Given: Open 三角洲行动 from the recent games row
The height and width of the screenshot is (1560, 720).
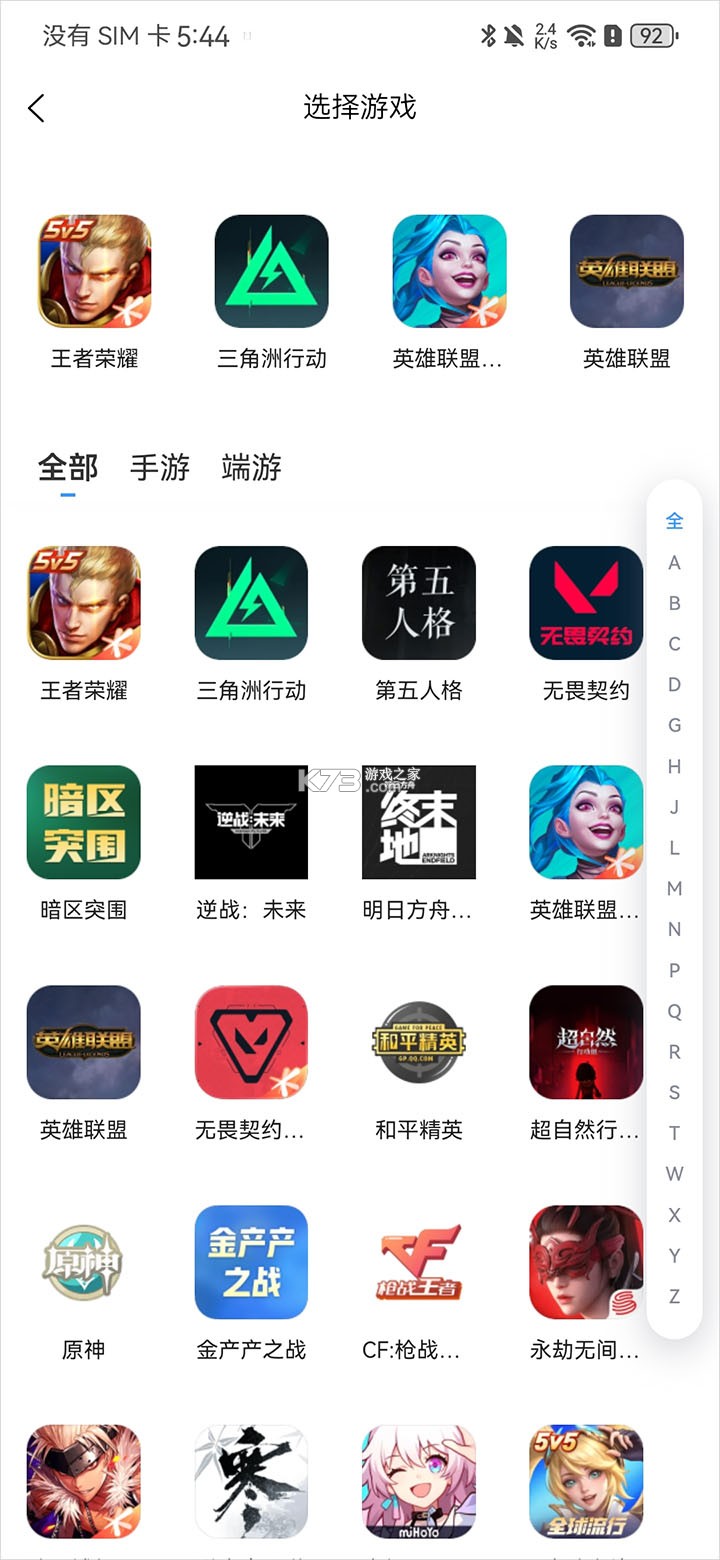Looking at the screenshot, I should (271, 270).
